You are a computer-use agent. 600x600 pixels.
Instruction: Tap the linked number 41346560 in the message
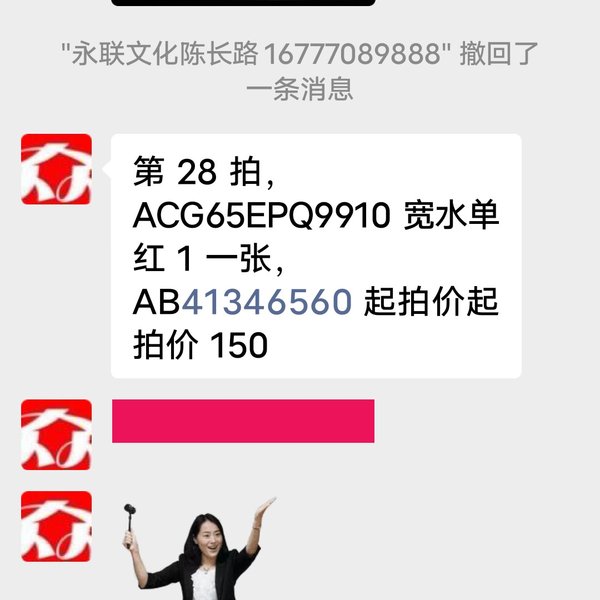tap(266, 302)
